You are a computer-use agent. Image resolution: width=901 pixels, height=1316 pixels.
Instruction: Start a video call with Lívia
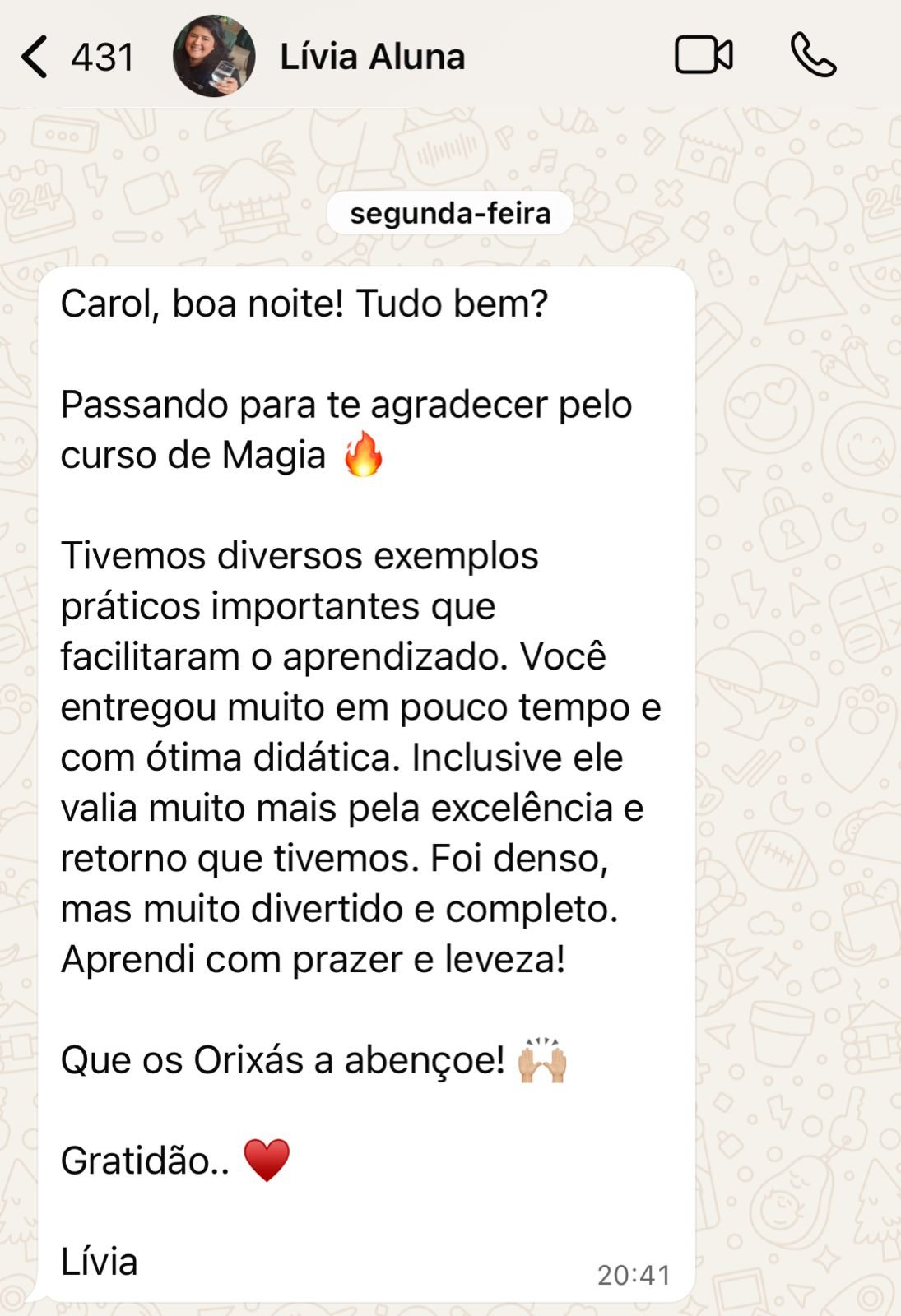point(704,56)
